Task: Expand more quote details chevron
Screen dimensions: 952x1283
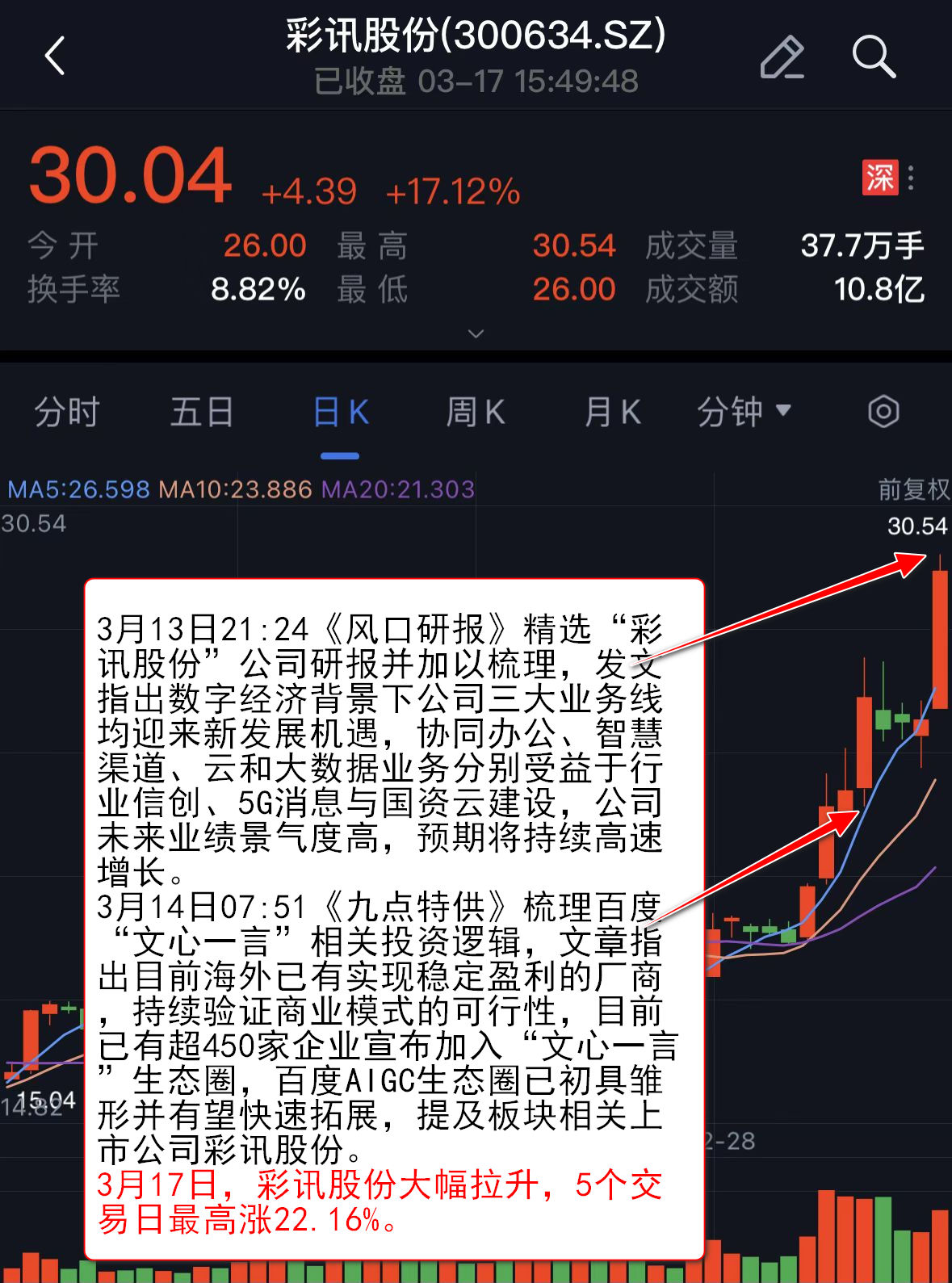Action: coord(476,333)
